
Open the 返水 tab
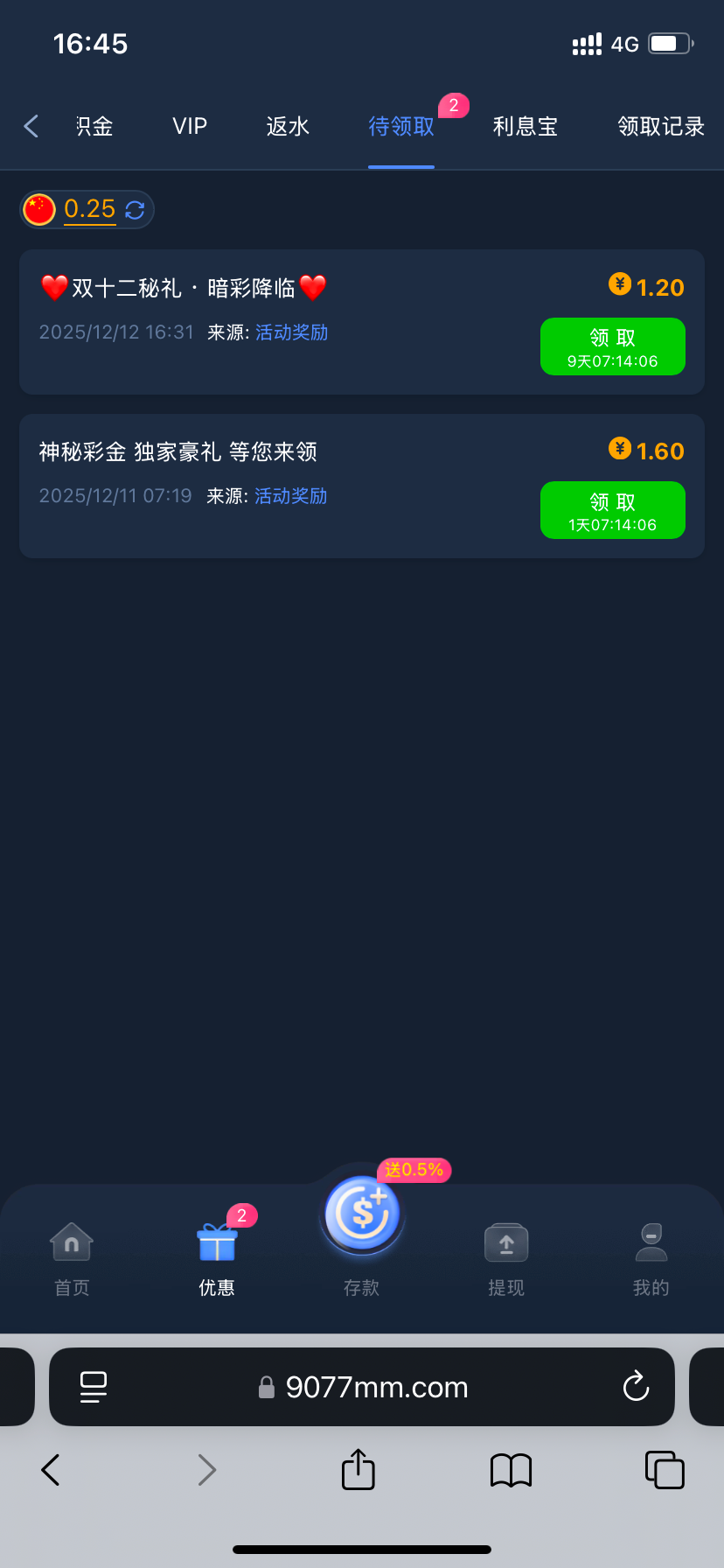point(288,126)
